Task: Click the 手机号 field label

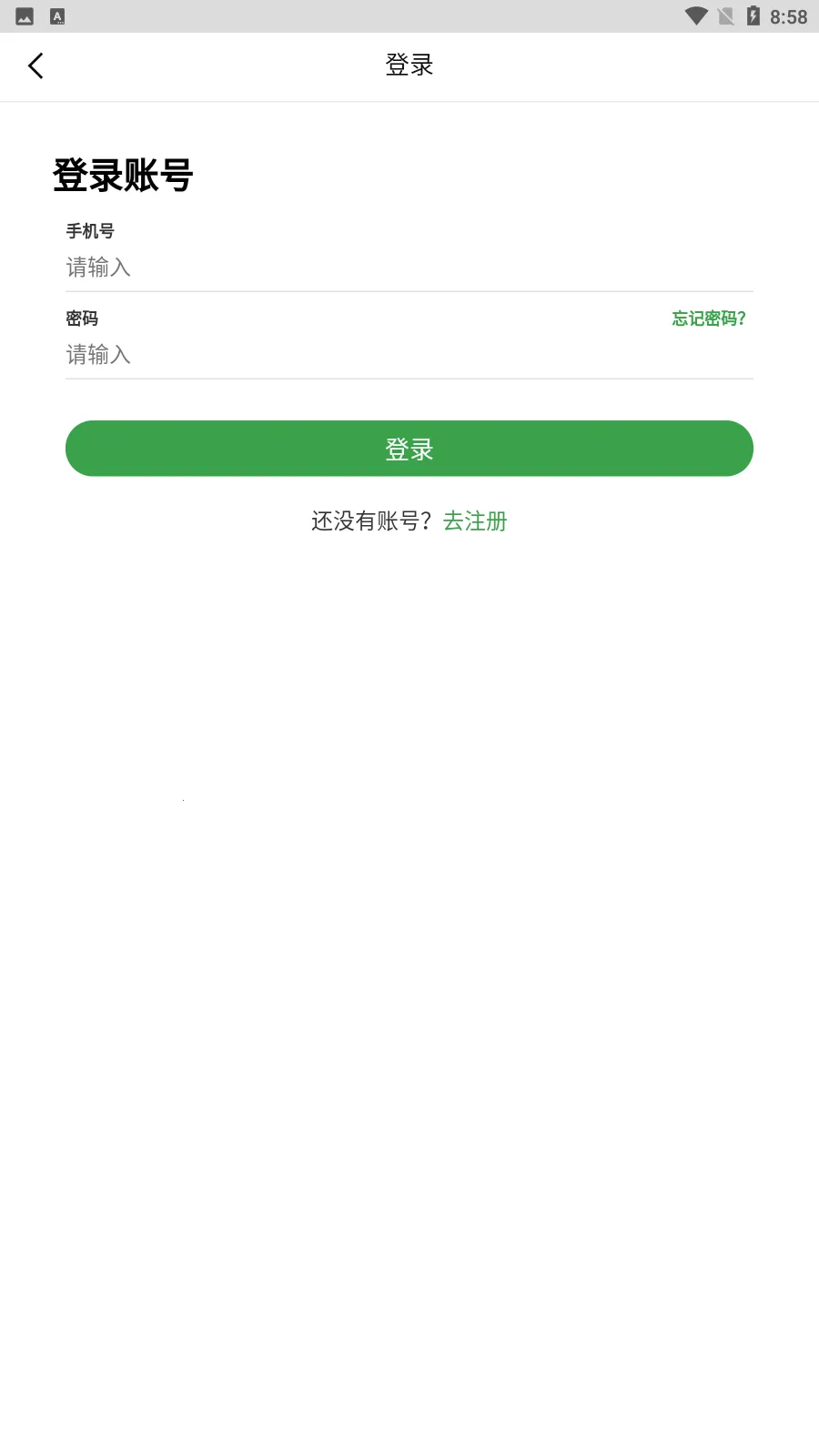Action: click(x=90, y=230)
